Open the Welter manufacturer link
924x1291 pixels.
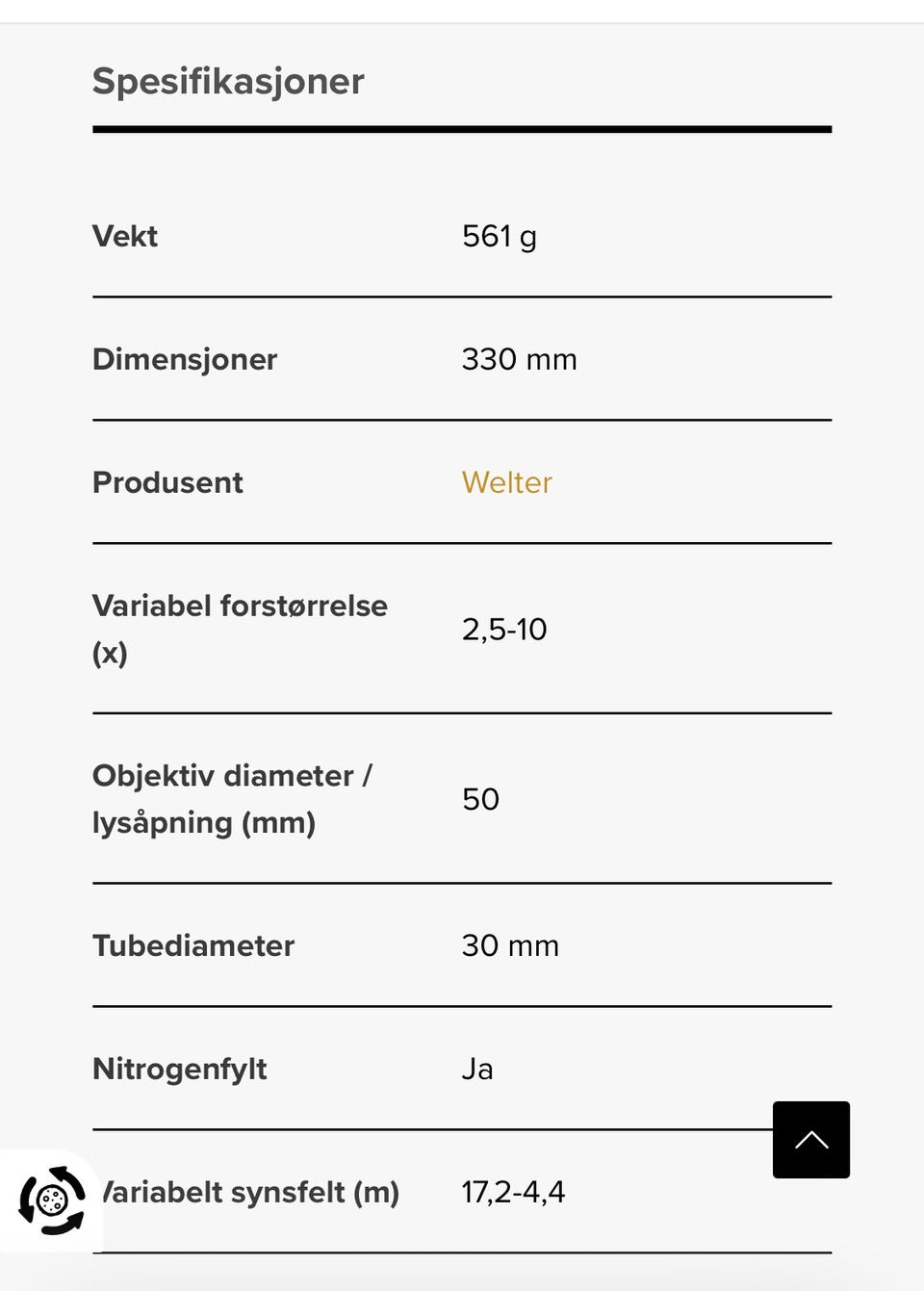(x=506, y=482)
